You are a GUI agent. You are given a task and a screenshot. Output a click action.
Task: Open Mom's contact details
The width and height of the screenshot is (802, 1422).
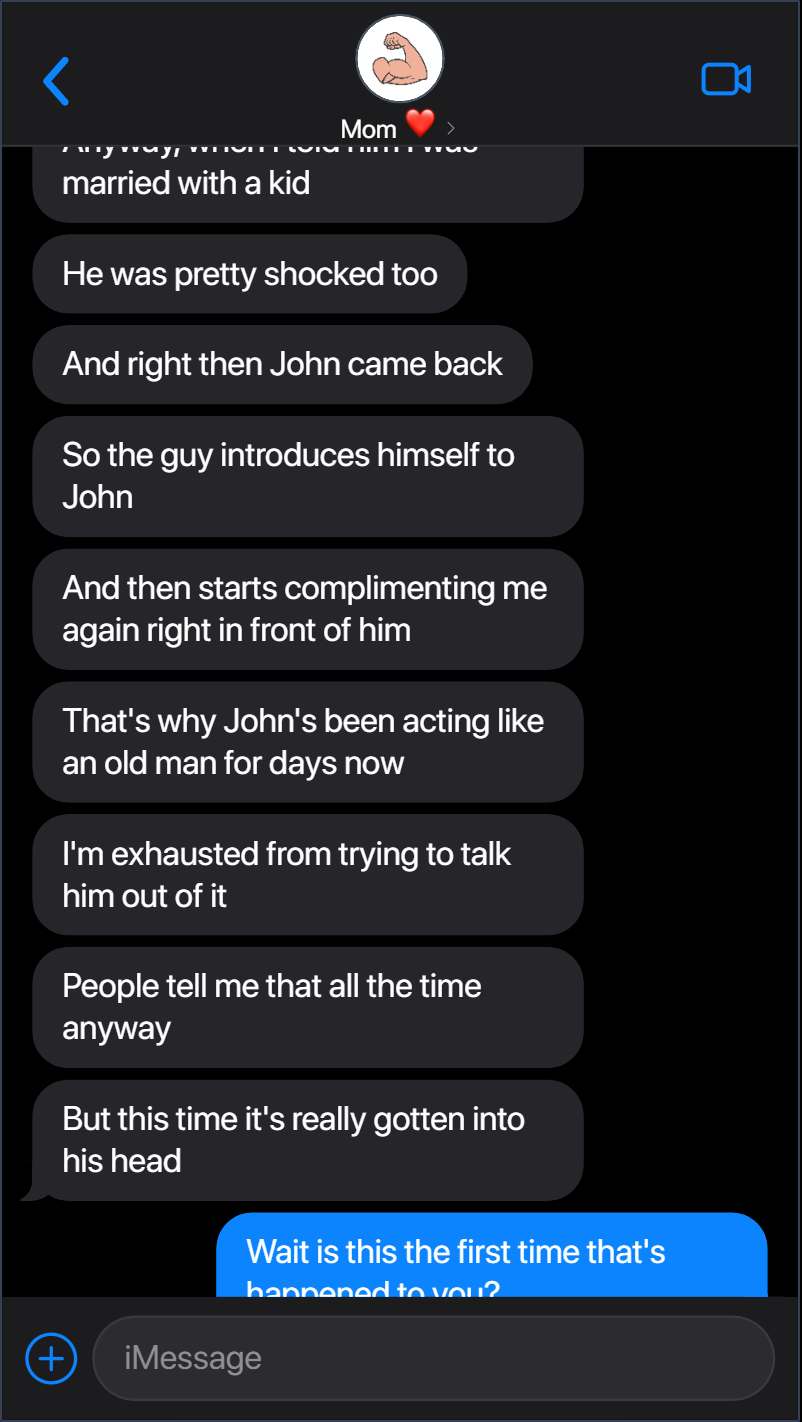[x=399, y=80]
